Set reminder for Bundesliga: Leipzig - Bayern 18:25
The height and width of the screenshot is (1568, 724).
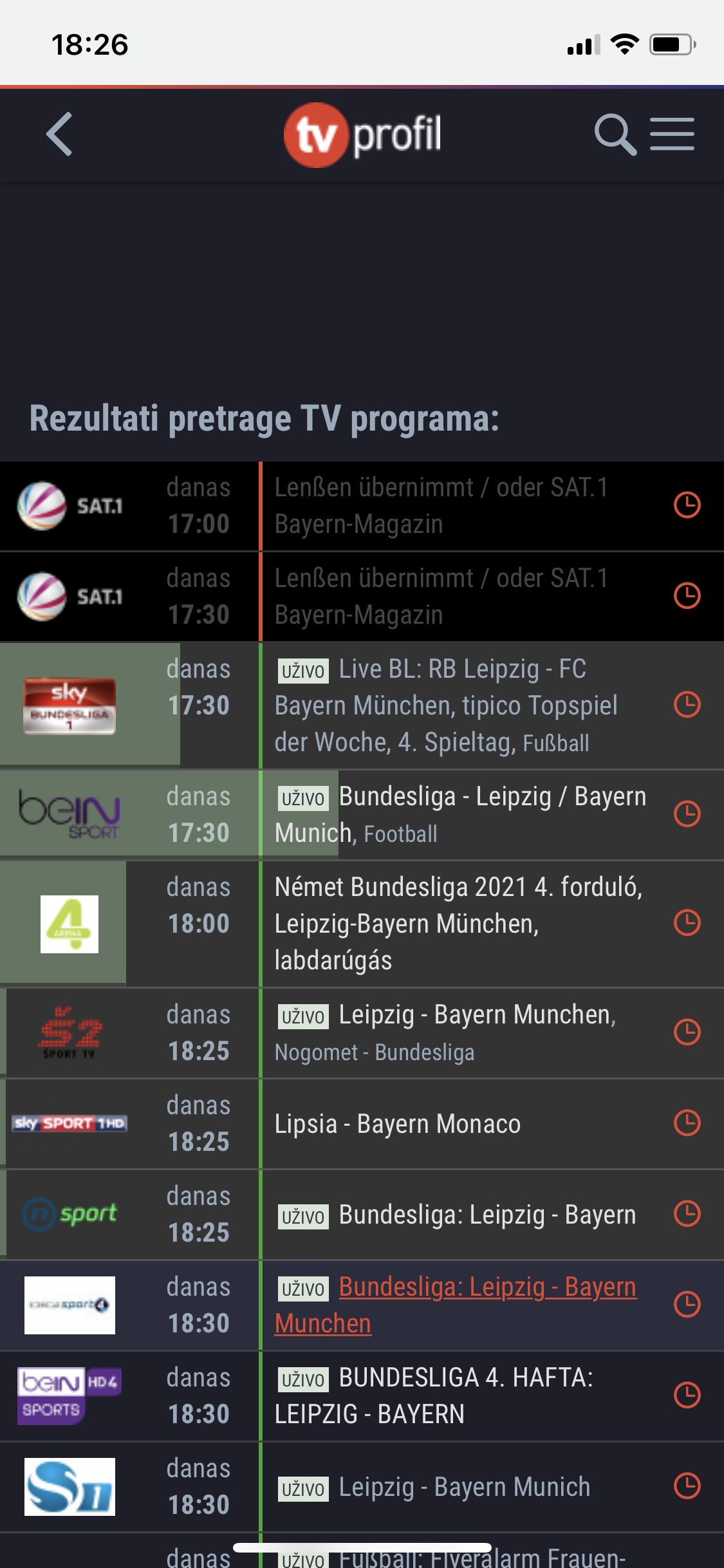687,1214
